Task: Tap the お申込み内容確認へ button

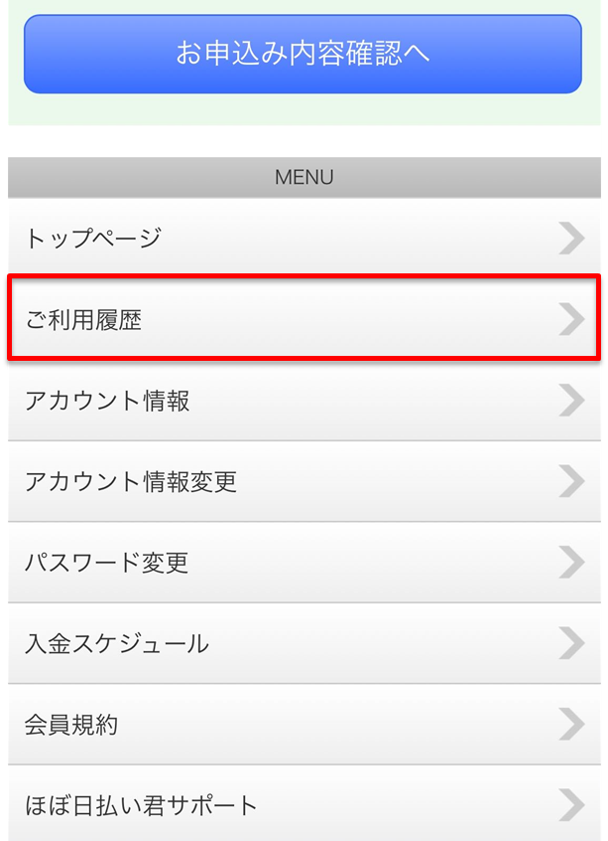Action: pyautogui.click(x=302, y=54)
